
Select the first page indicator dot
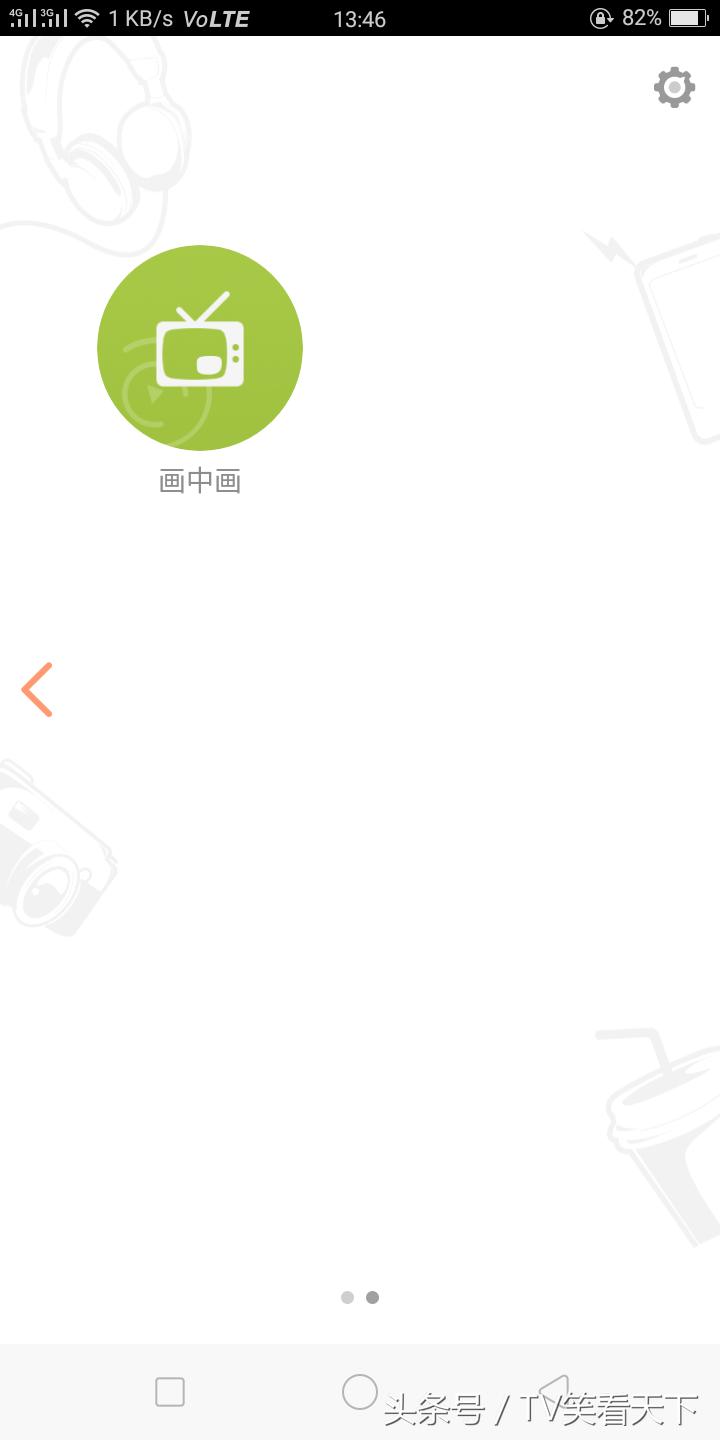[347, 1297]
